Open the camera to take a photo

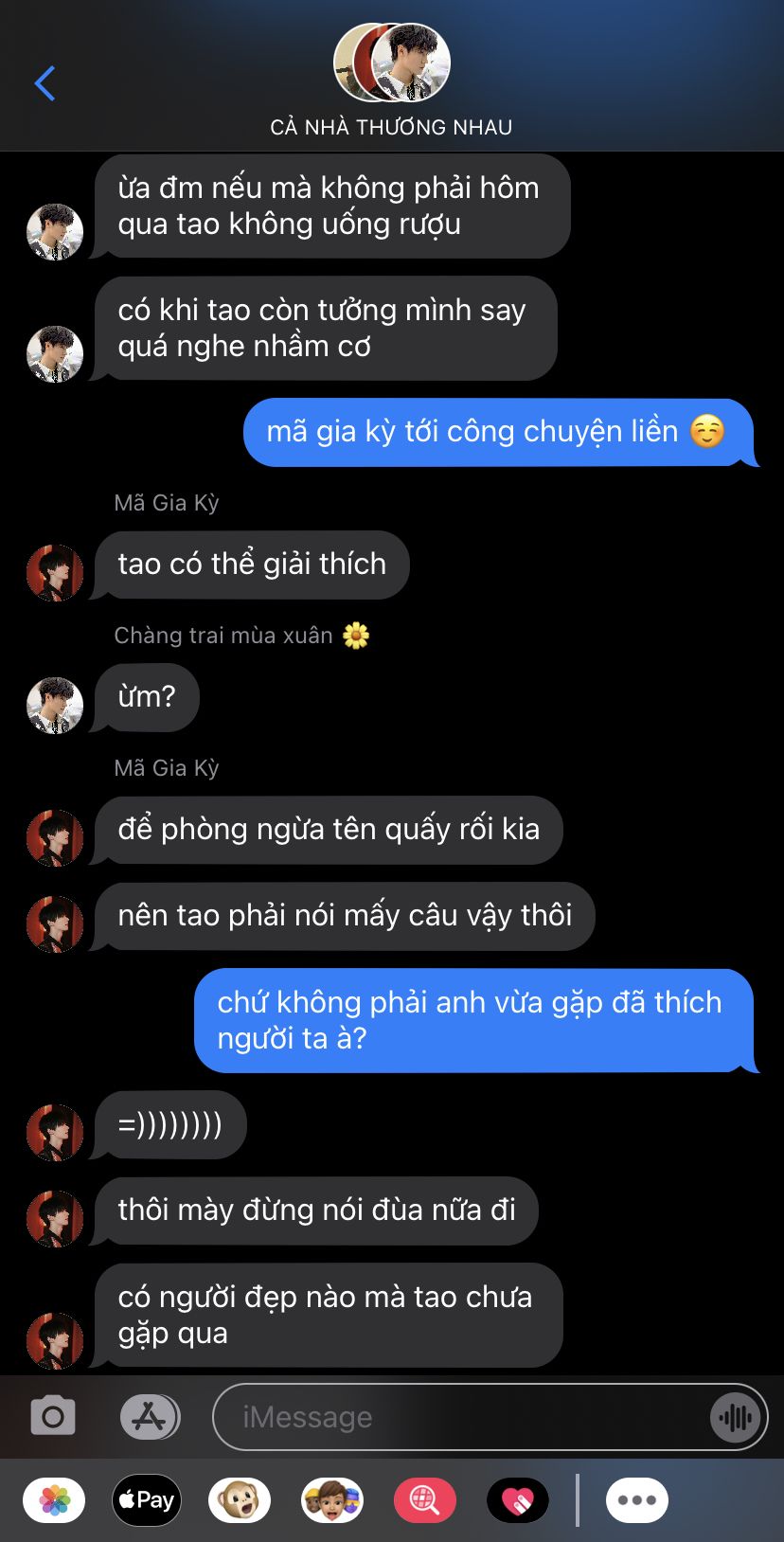point(53,1417)
